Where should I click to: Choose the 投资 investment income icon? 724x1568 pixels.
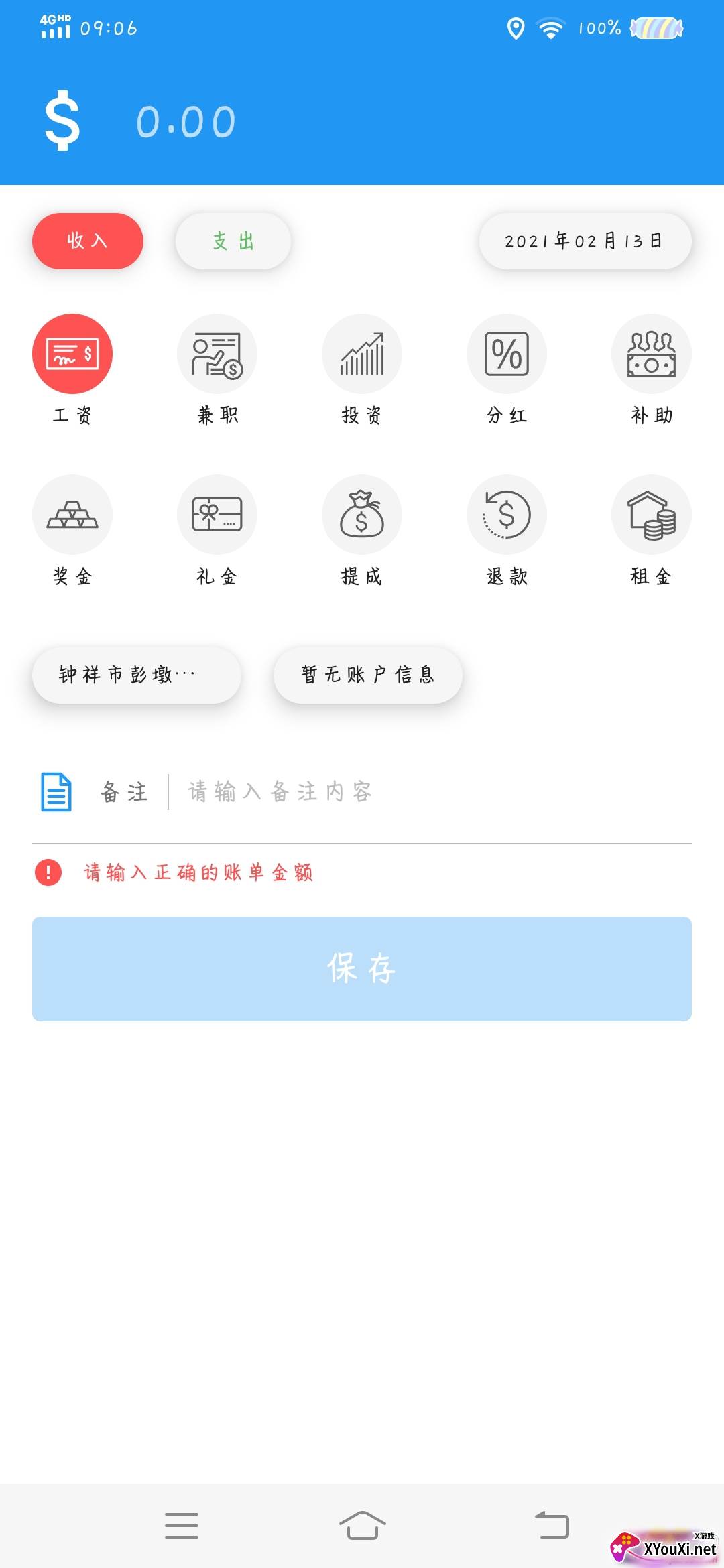click(x=361, y=353)
